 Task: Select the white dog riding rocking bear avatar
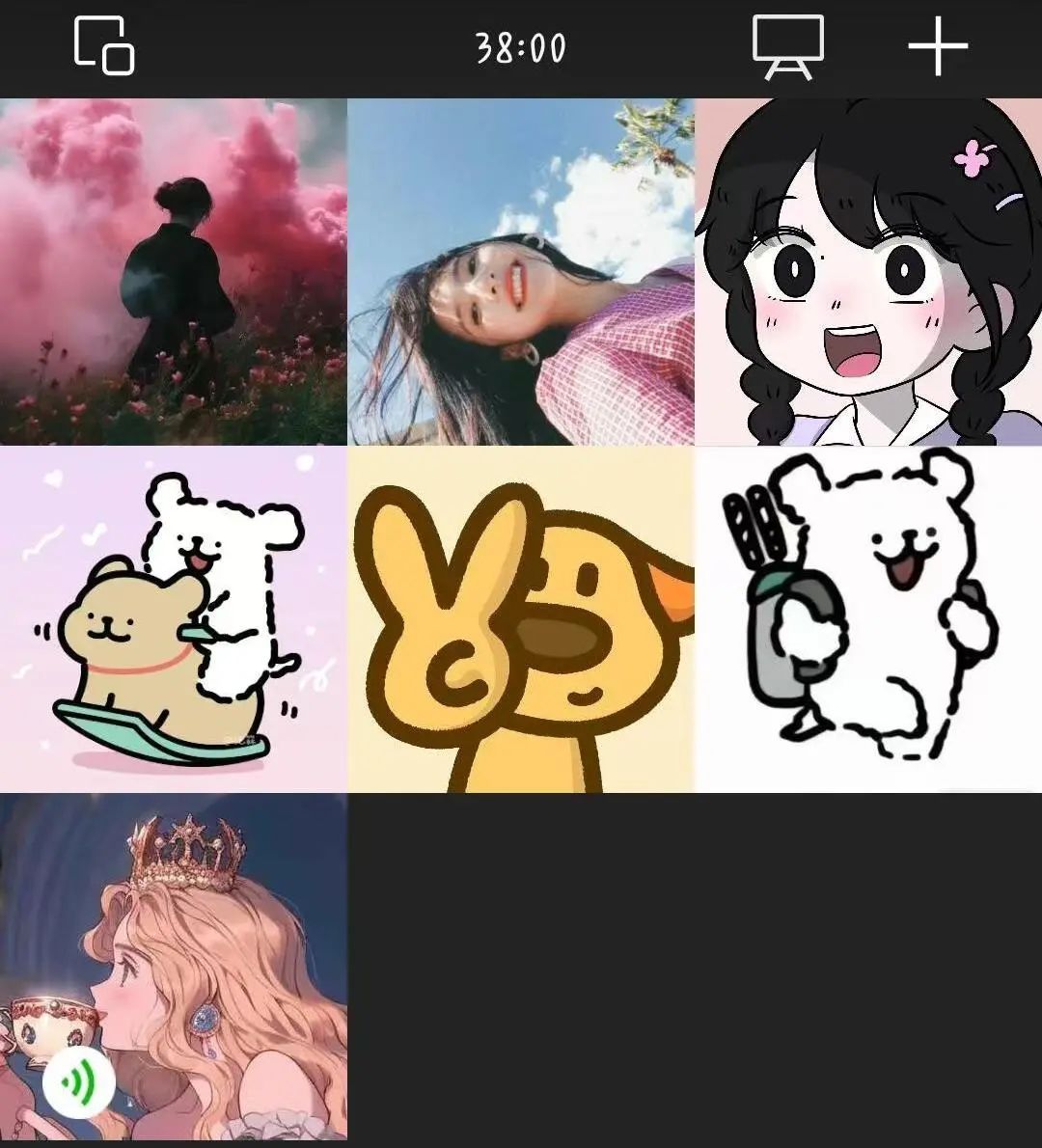pyautogui.click(x=173, y=618)
